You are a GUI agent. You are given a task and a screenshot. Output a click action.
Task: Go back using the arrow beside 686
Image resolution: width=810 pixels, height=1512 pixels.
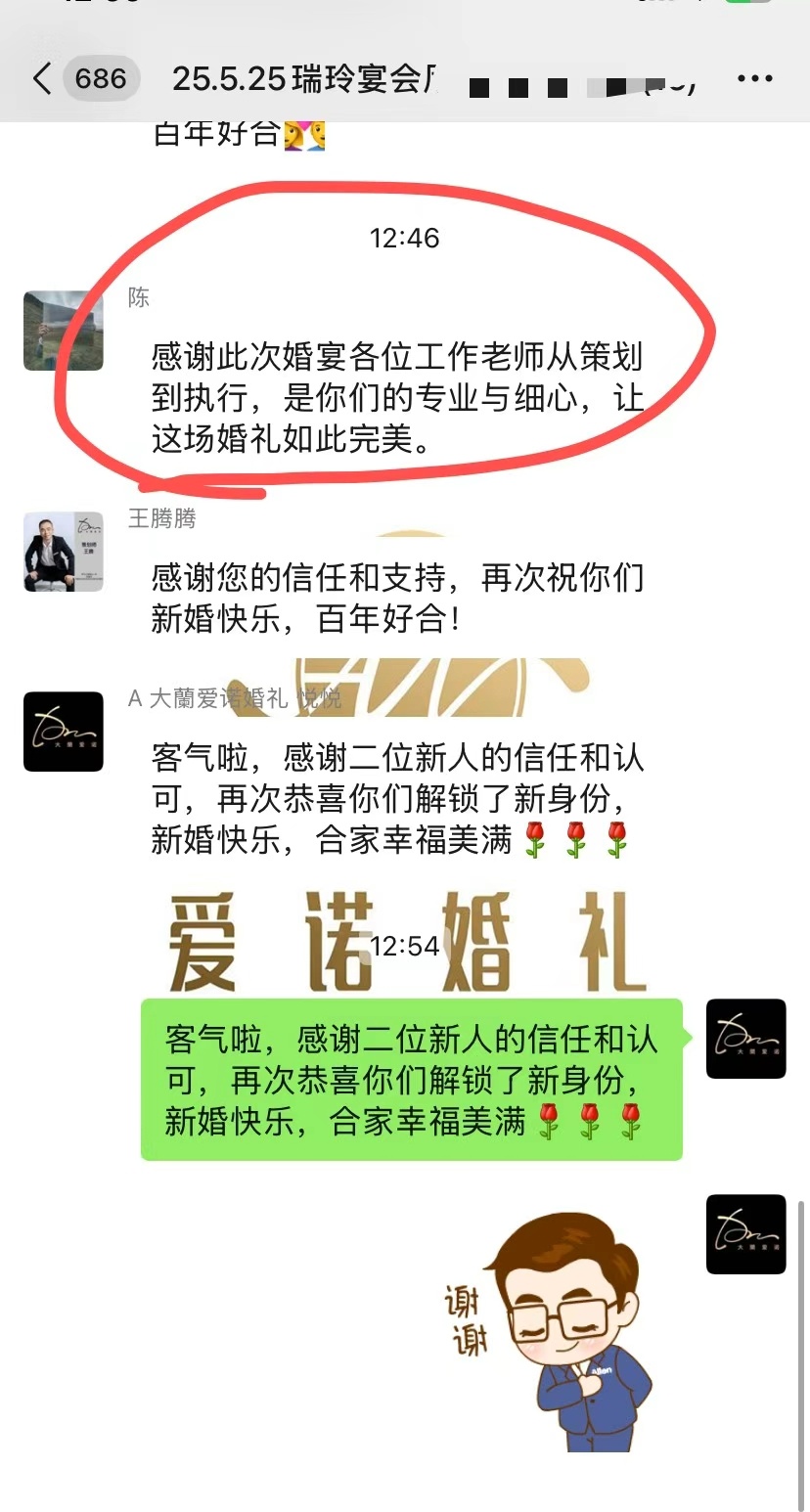click(x=41, y=78)
